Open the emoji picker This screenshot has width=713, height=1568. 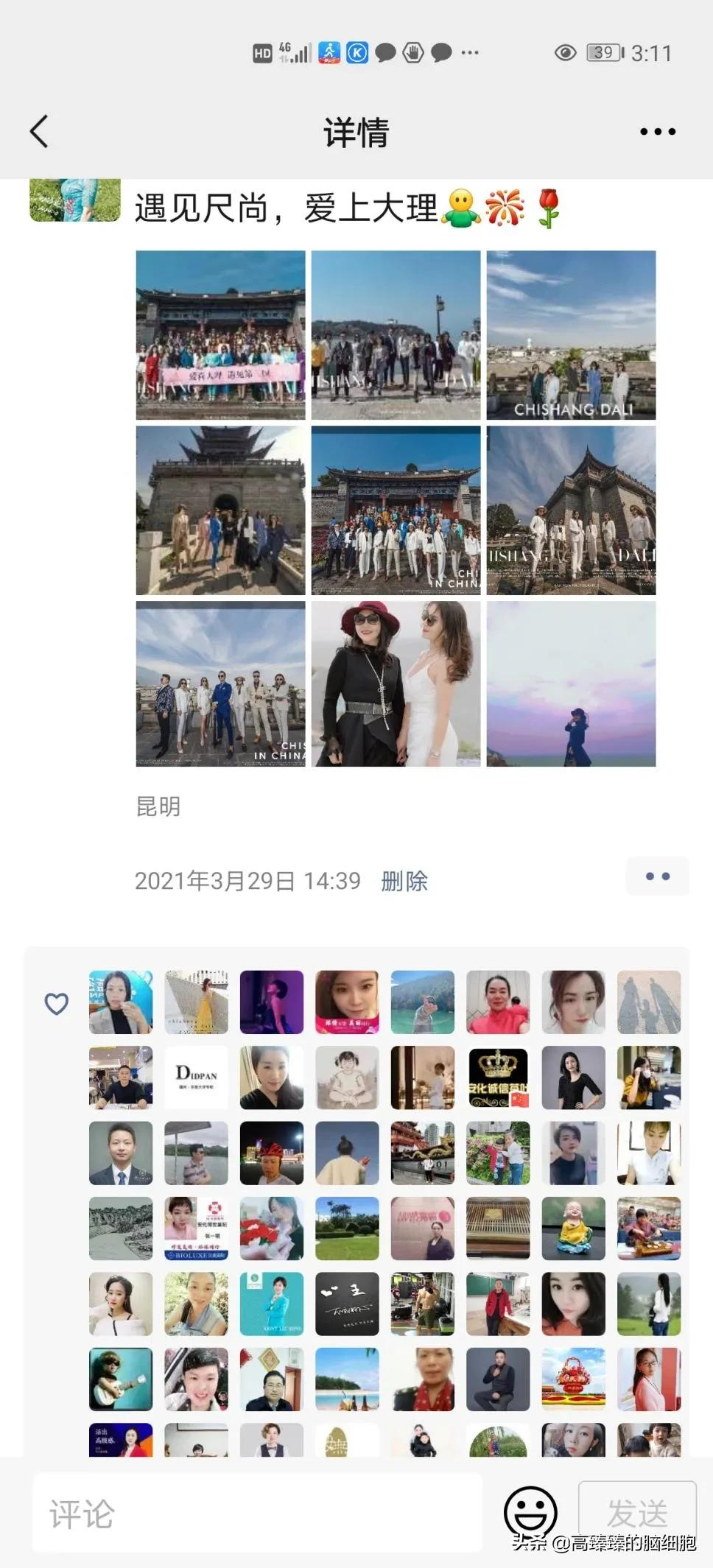(530, 1513)
